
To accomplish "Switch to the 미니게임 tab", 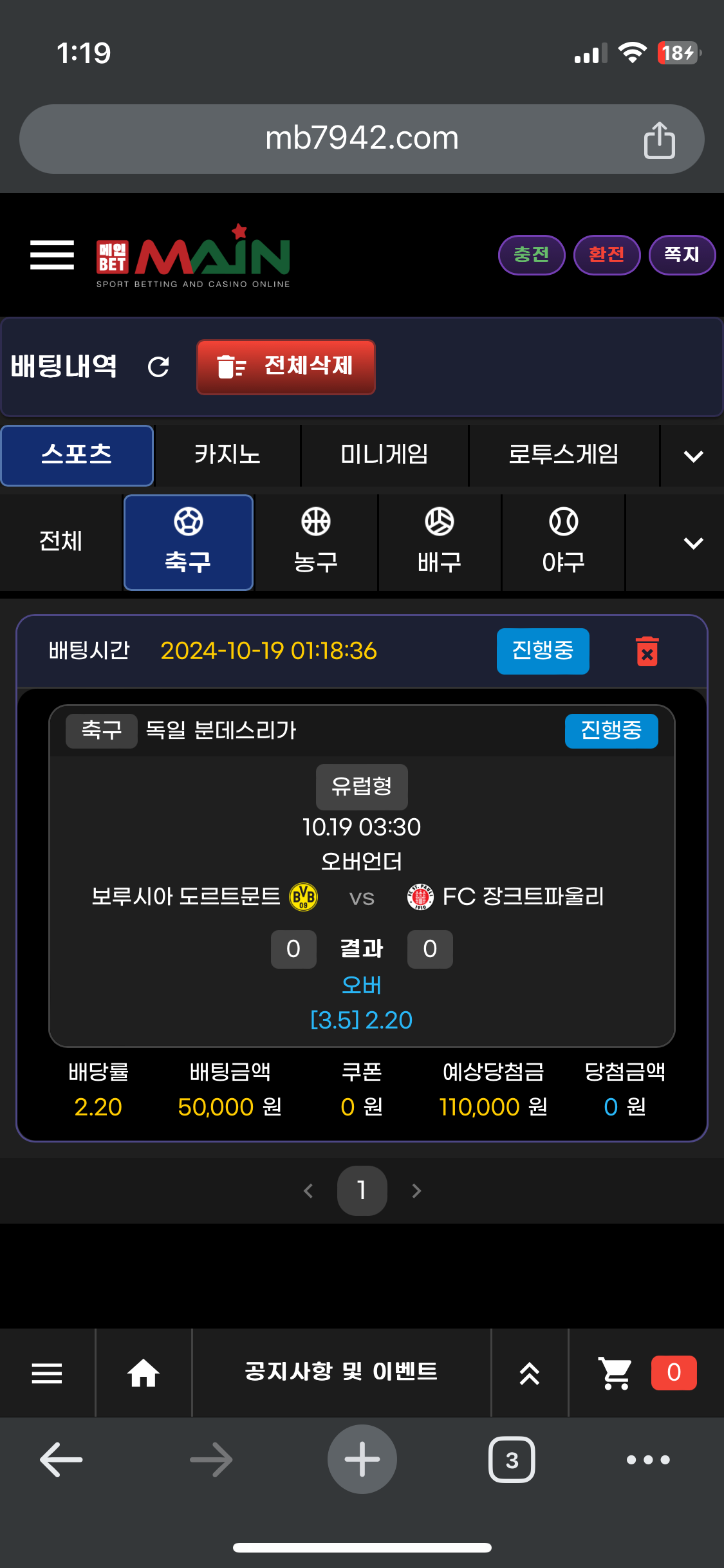I will coord(384,455).
